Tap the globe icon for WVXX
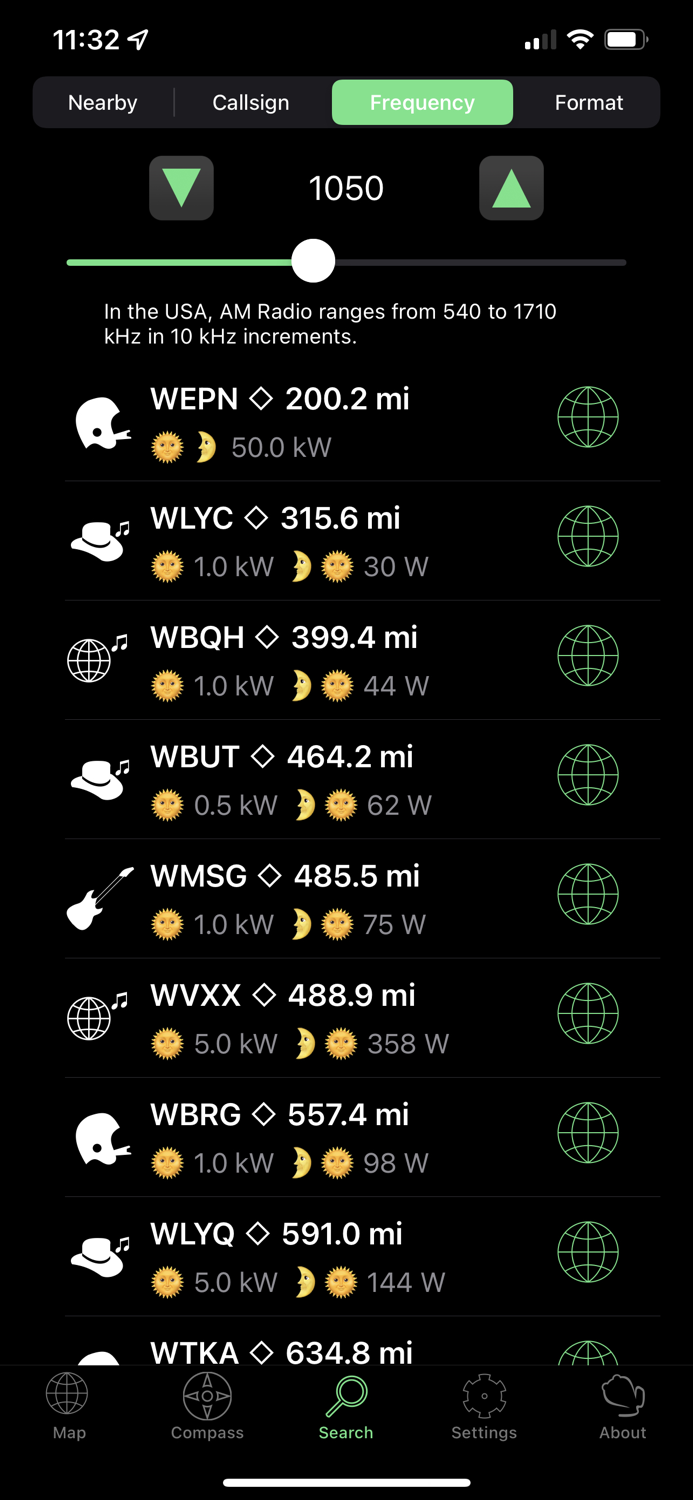Screen dimensions: 693x1500 tap(588, 1013)
